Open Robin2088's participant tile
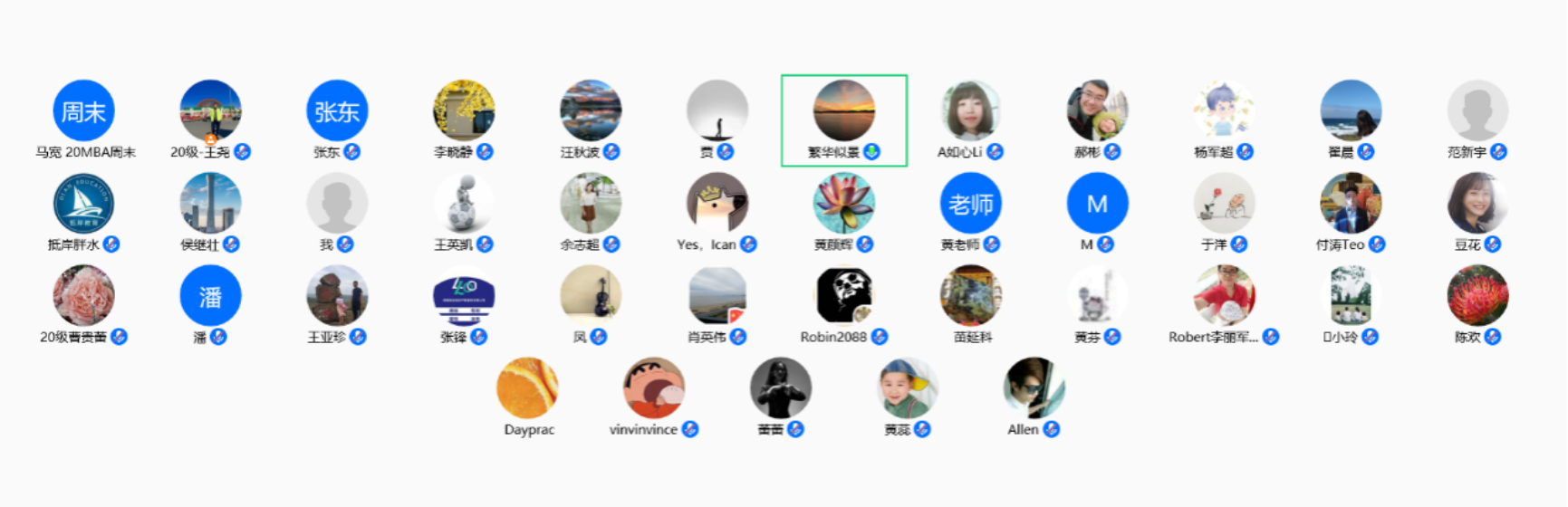Screen dimensions: 1568x507 [x=843, y=296]
